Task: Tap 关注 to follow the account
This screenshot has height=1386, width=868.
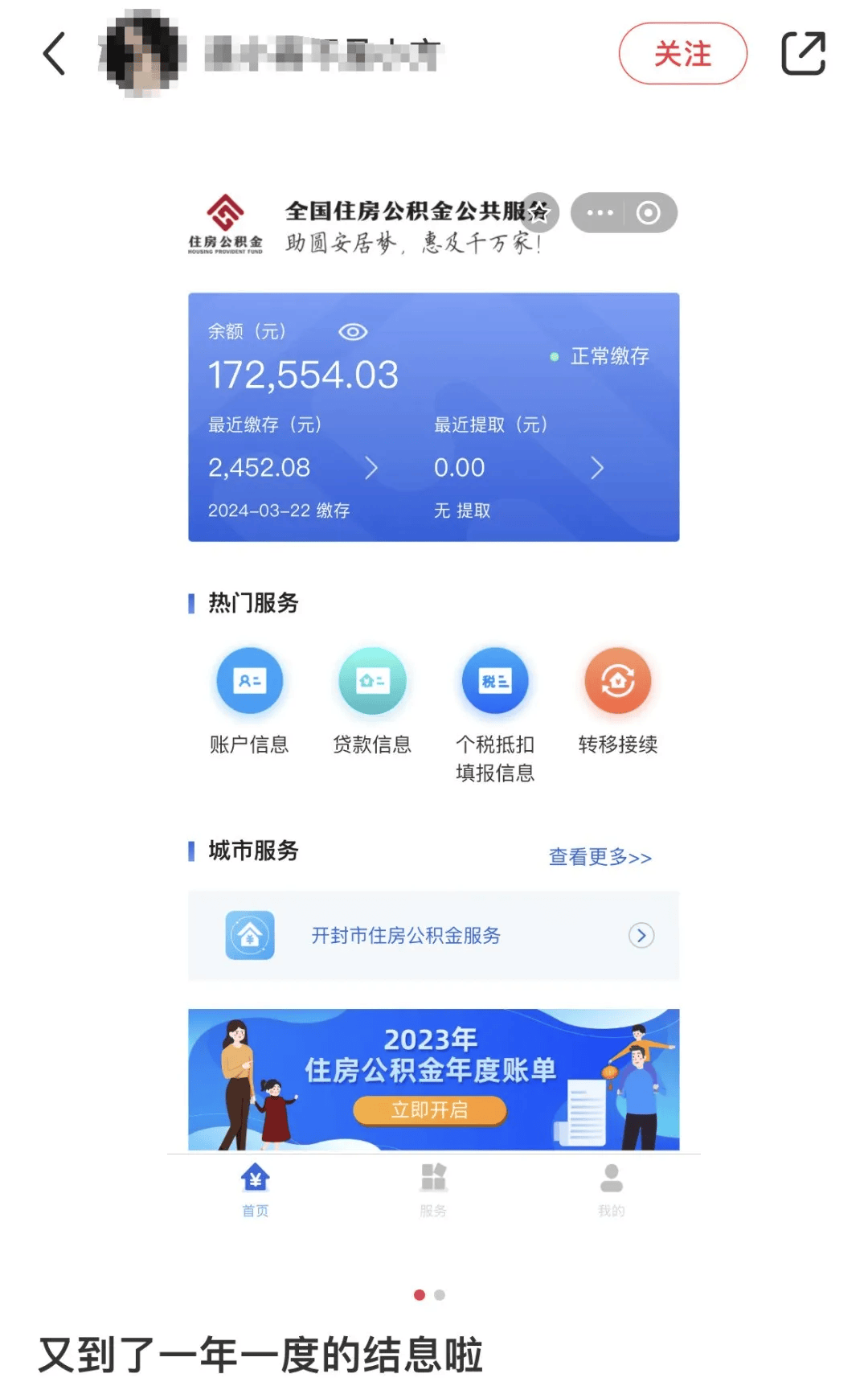Action: 682,52
